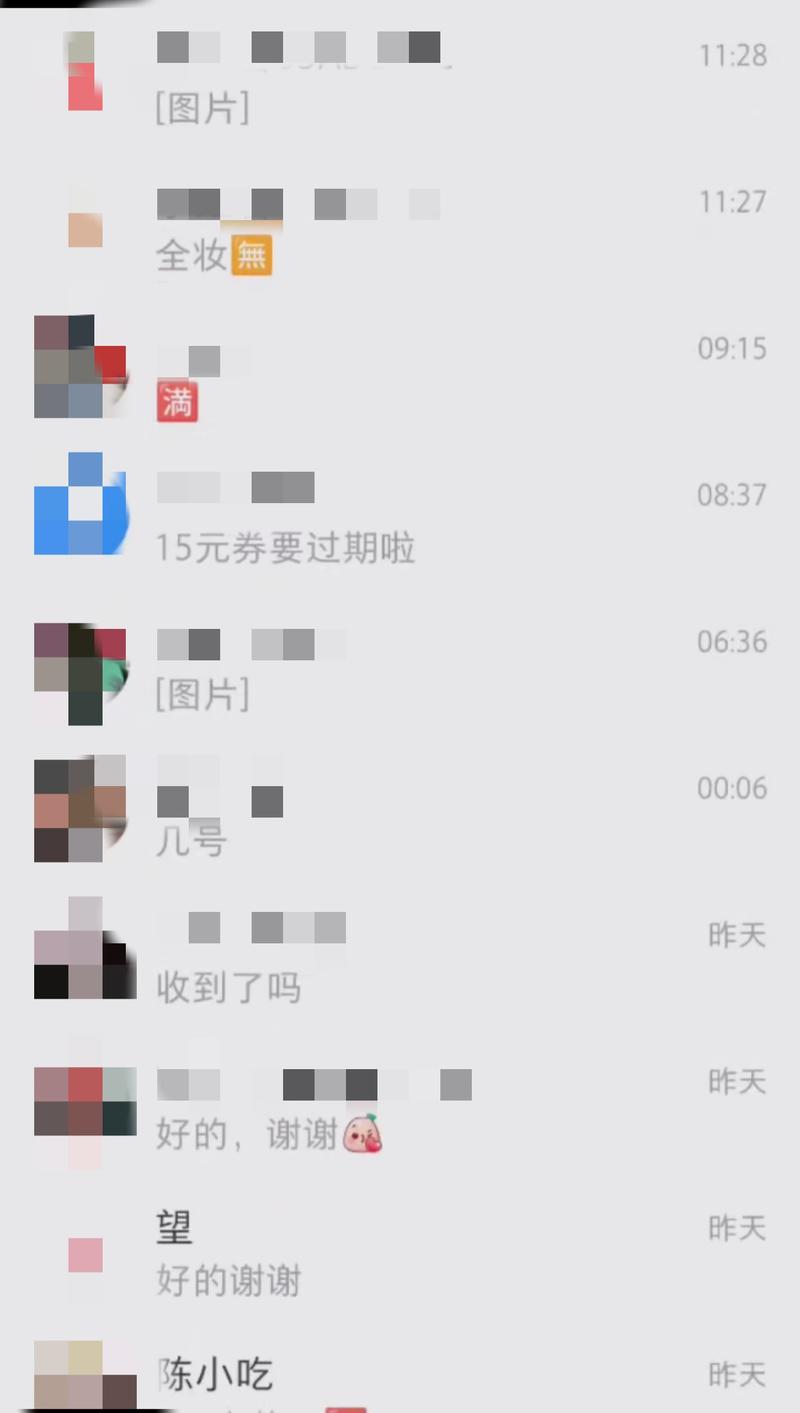Open the chat previewing 收到了吗
Viewport: 800px width, 1413px height.
point(400,960)
